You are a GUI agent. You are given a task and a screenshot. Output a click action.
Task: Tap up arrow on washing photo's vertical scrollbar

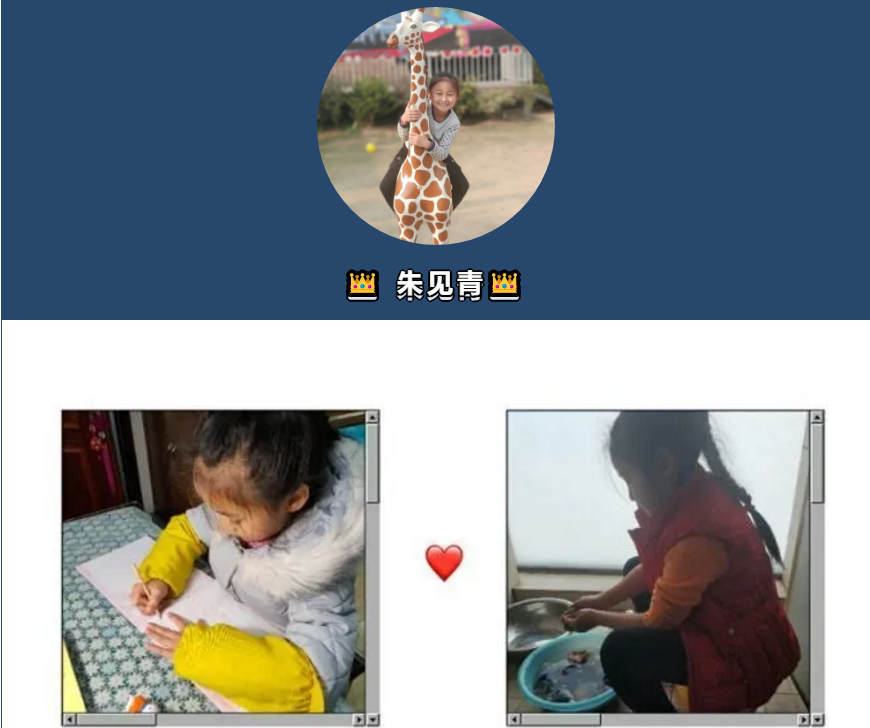click(x=817, y=417)
